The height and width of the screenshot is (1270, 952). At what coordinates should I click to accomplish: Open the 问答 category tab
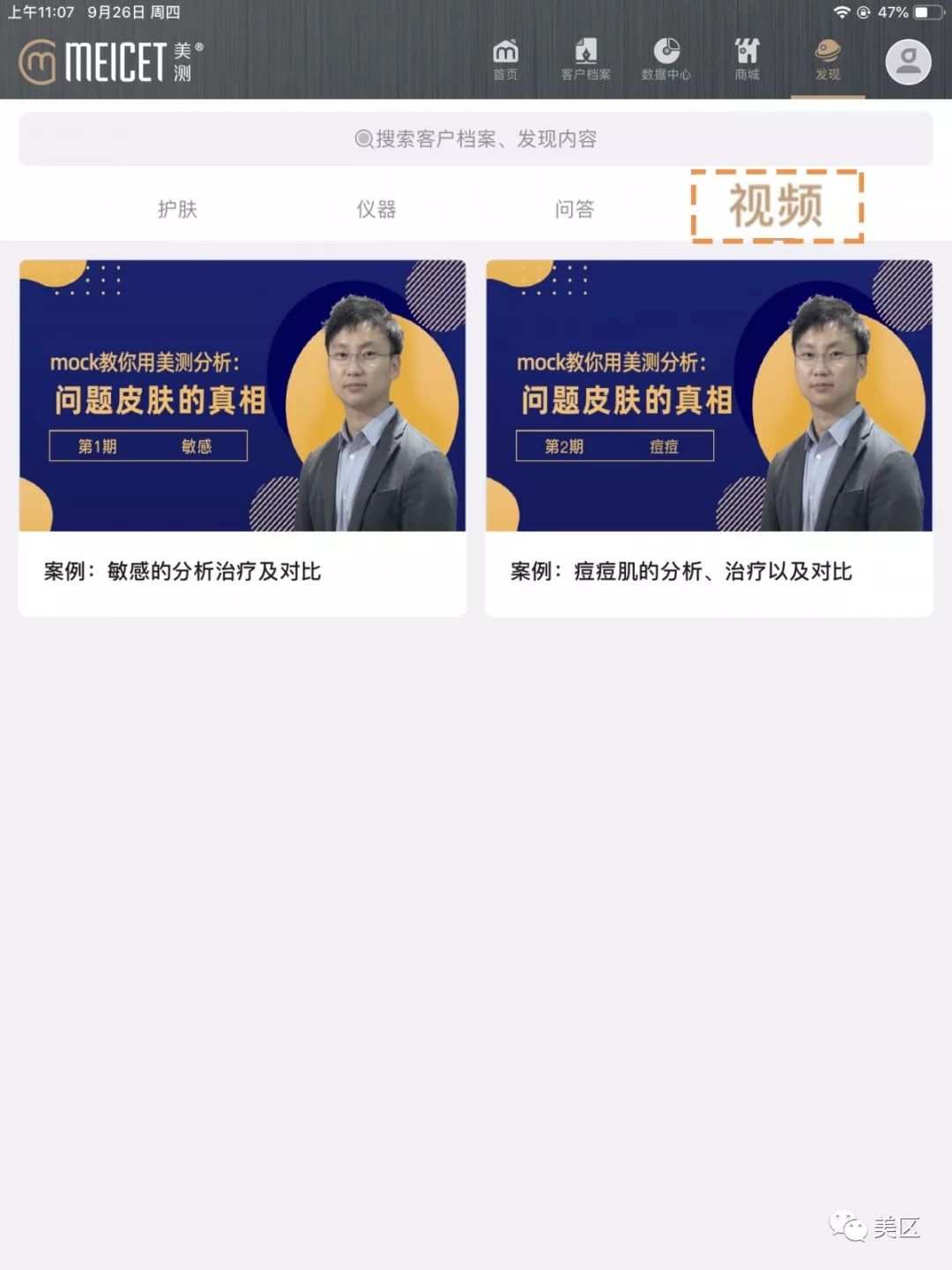coord(575,209)
